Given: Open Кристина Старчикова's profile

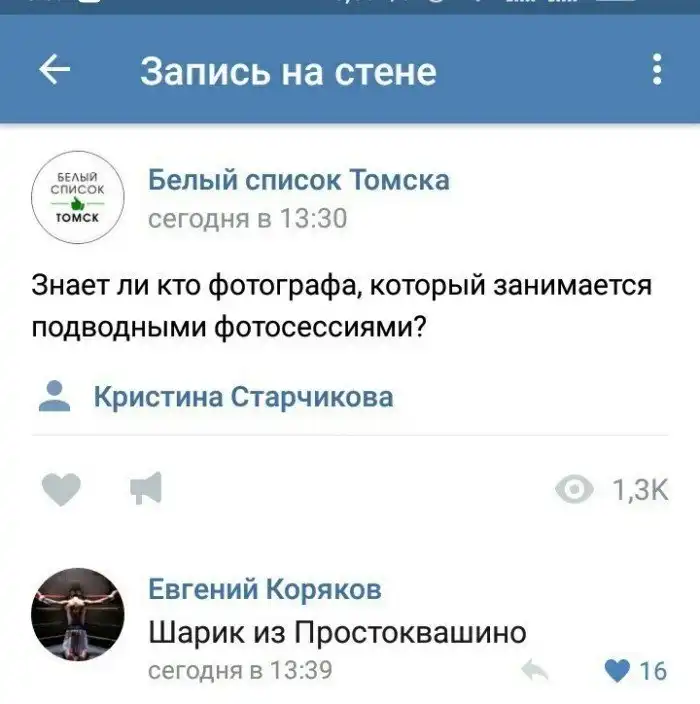Looking at the screenshot, I should click(243, 397).
